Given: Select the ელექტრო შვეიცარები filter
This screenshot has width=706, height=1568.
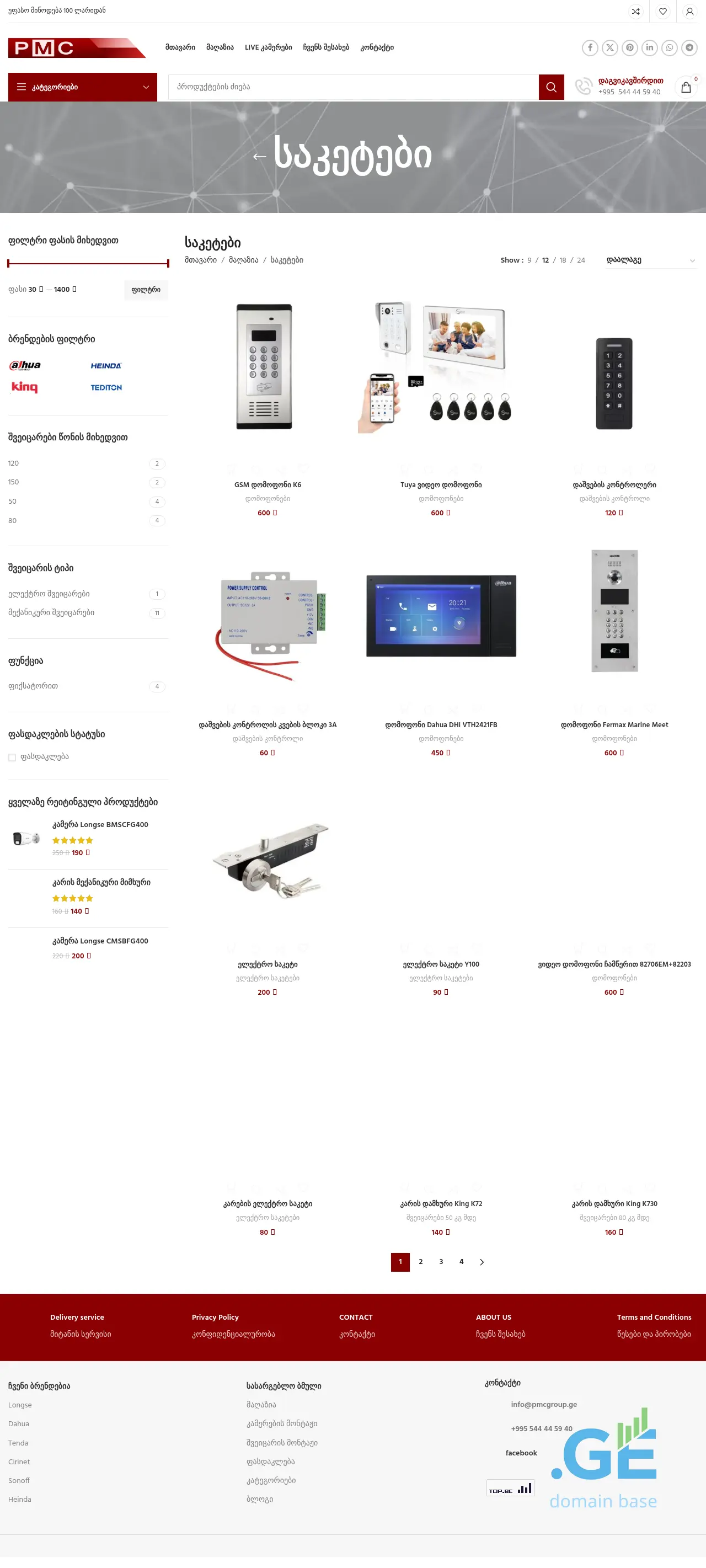Looking at the screenshot, I should tap(49, 594).
